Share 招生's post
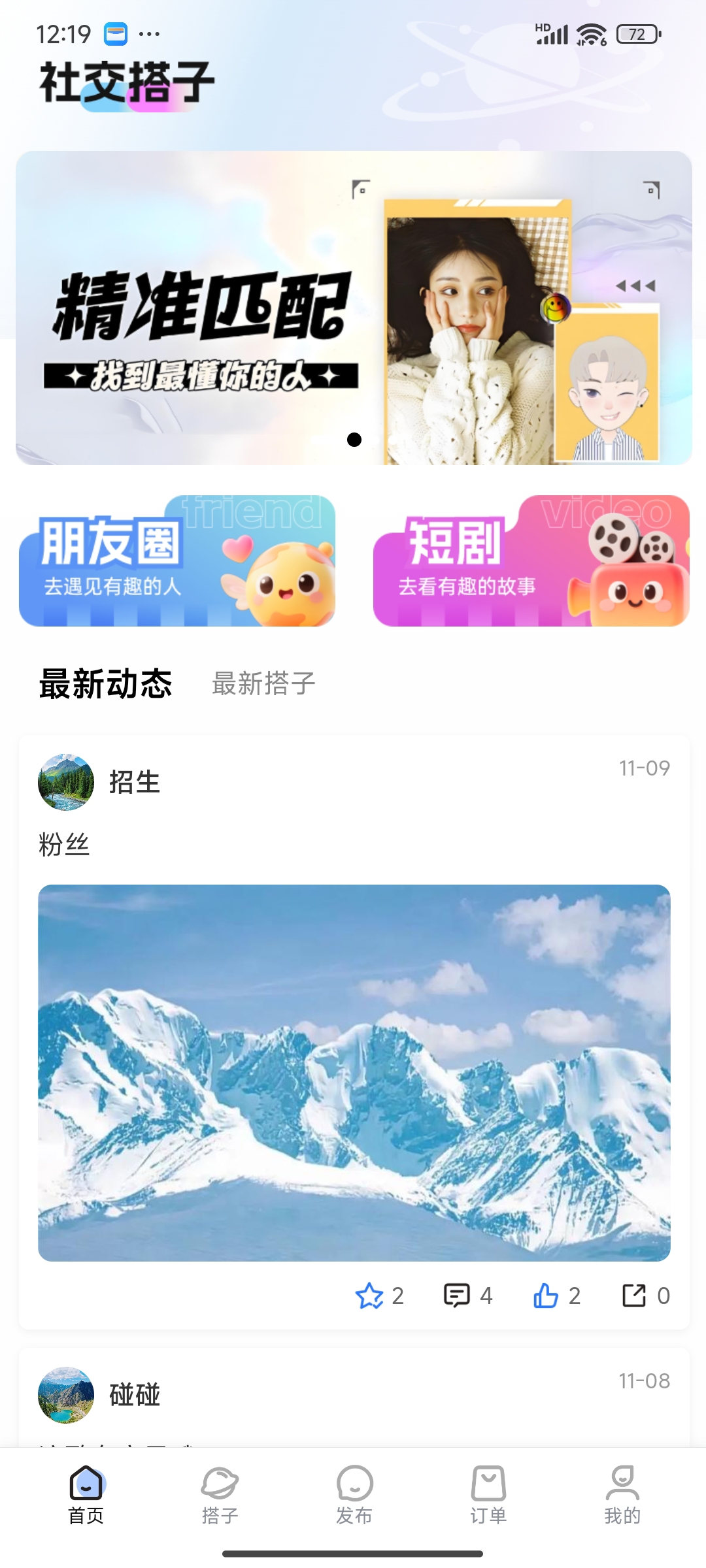 click(634, 1296)
